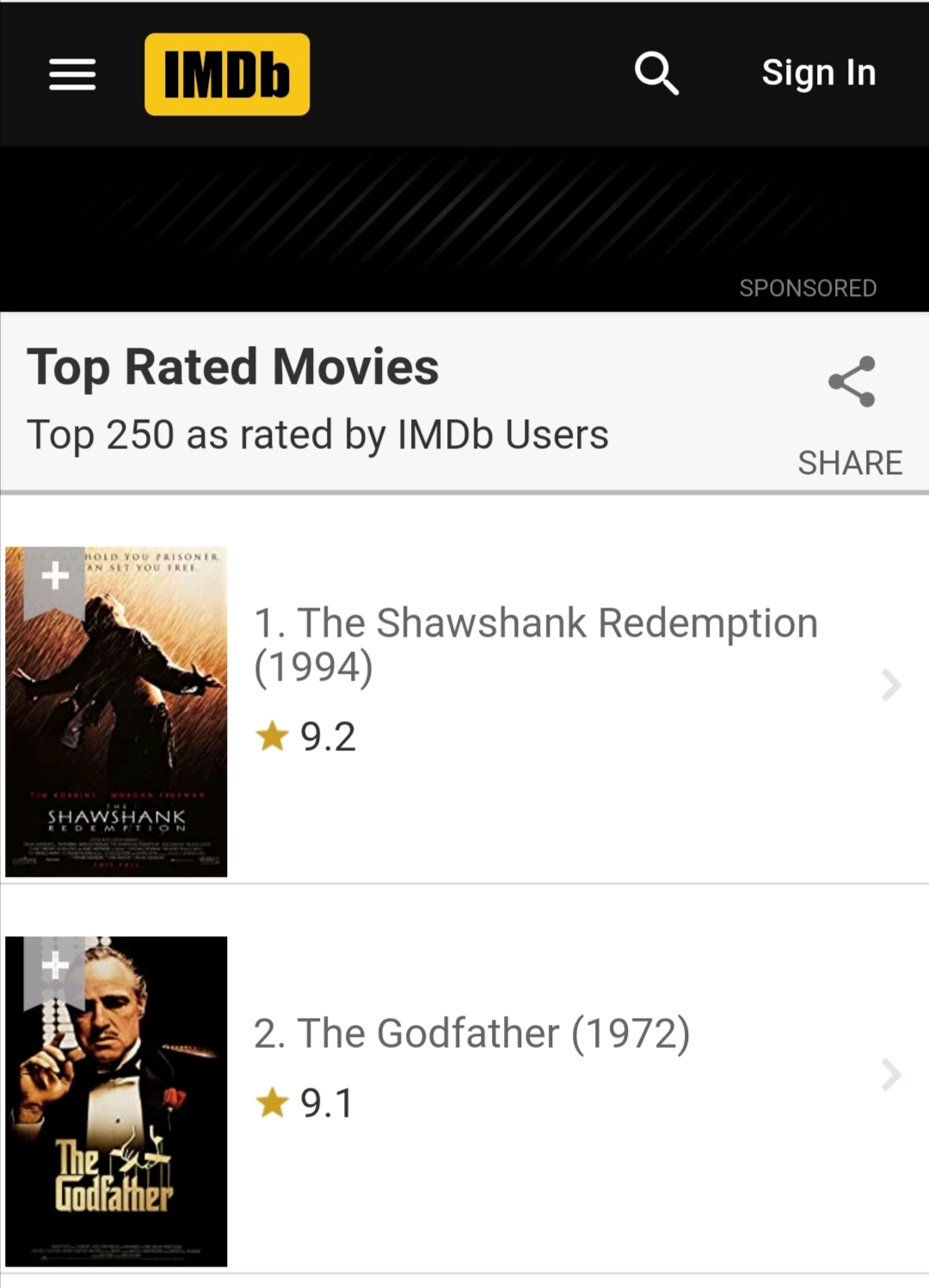
Task: Open the search icon
Action: (656, 74)
